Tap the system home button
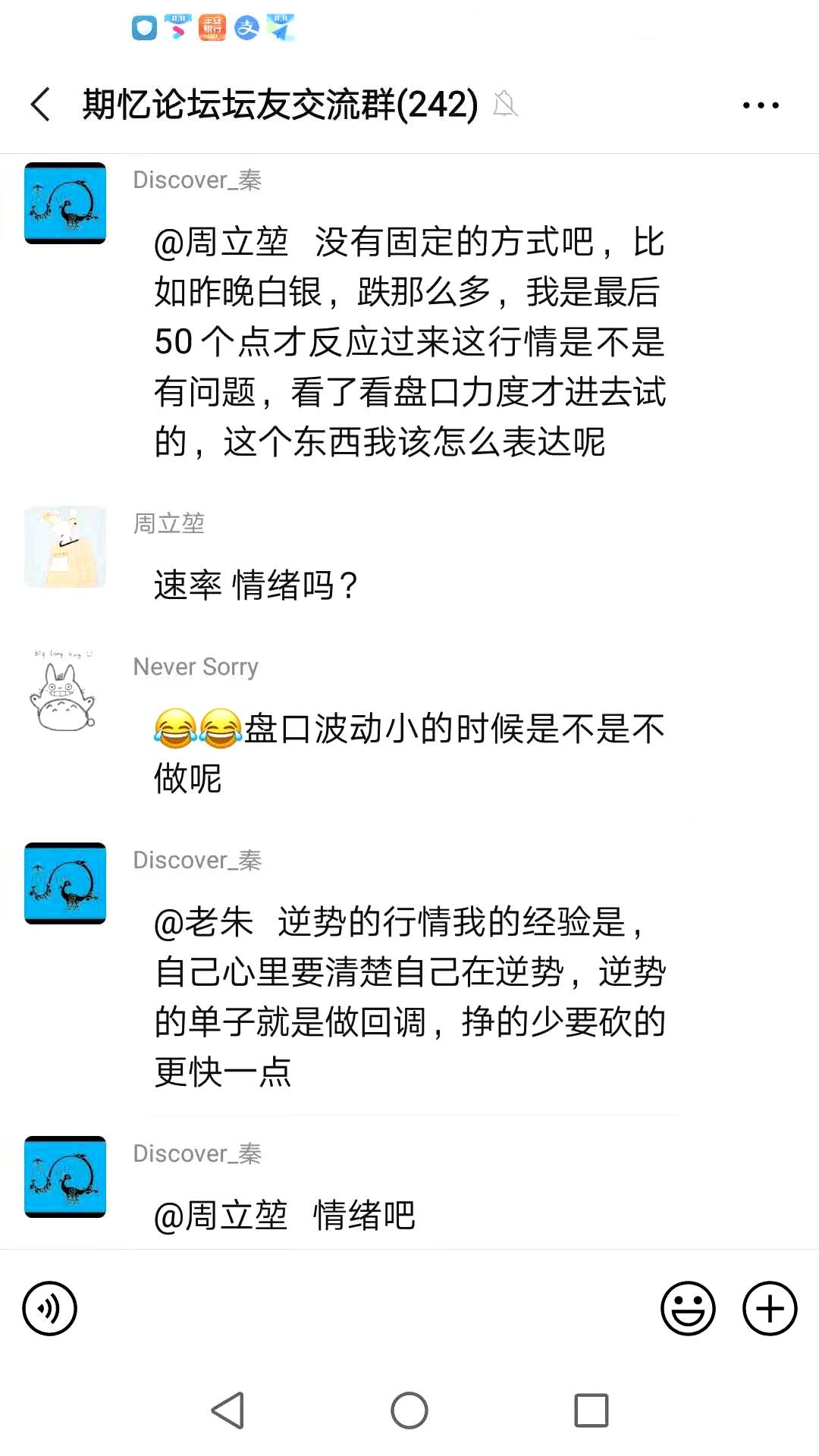 click(409, 1410)
